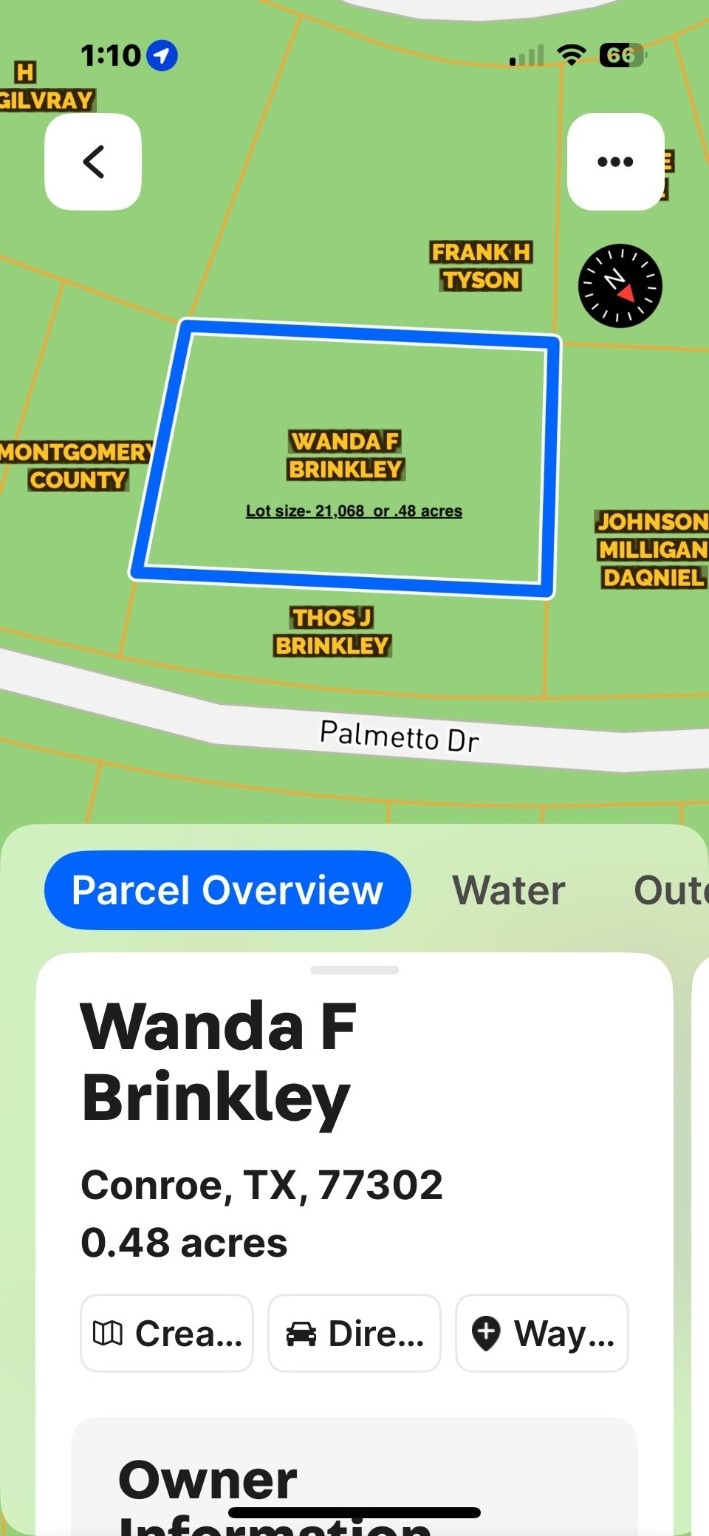Select the Frank H Tyson parcel
The width and height of the screenshot is (709, 1536).
(481, 266)
